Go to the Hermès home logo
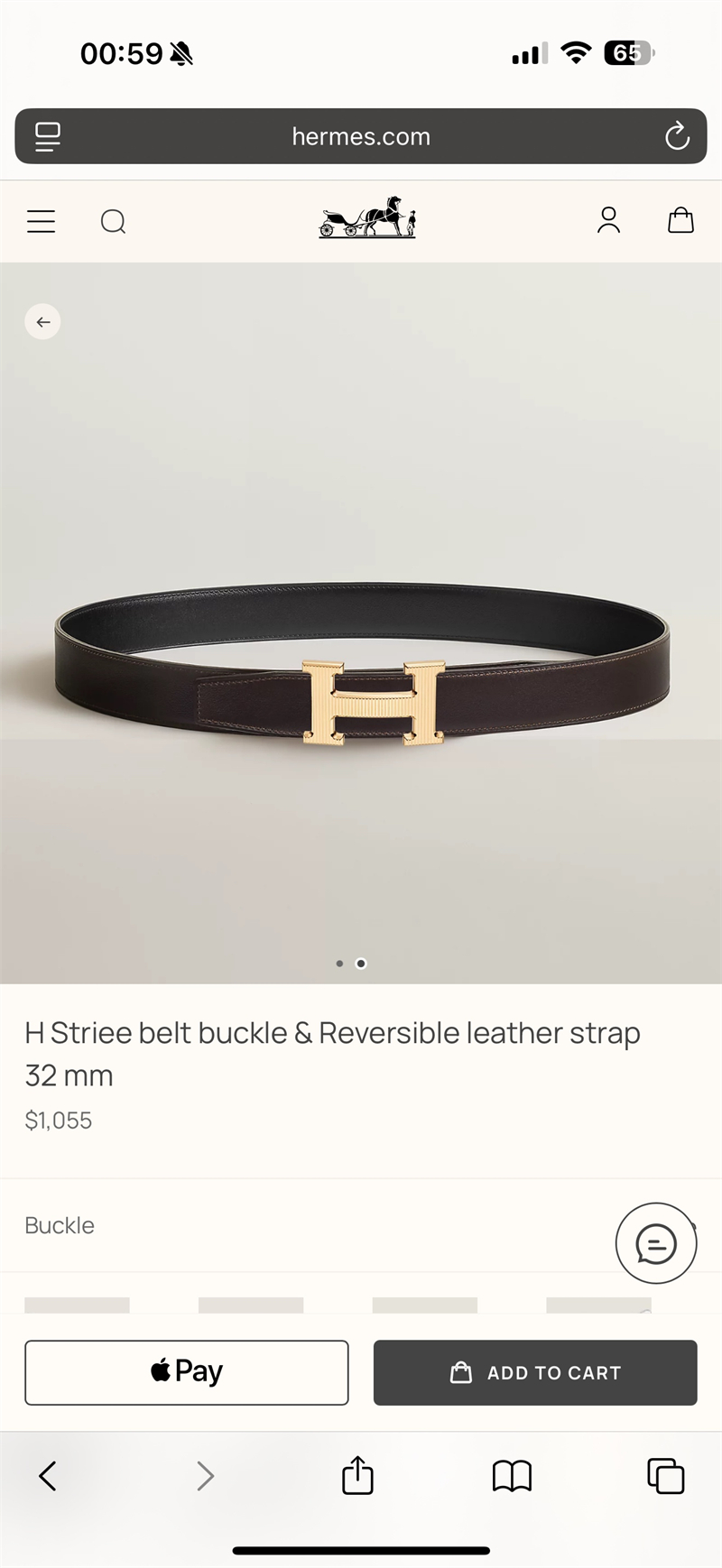 click(367, 218)
